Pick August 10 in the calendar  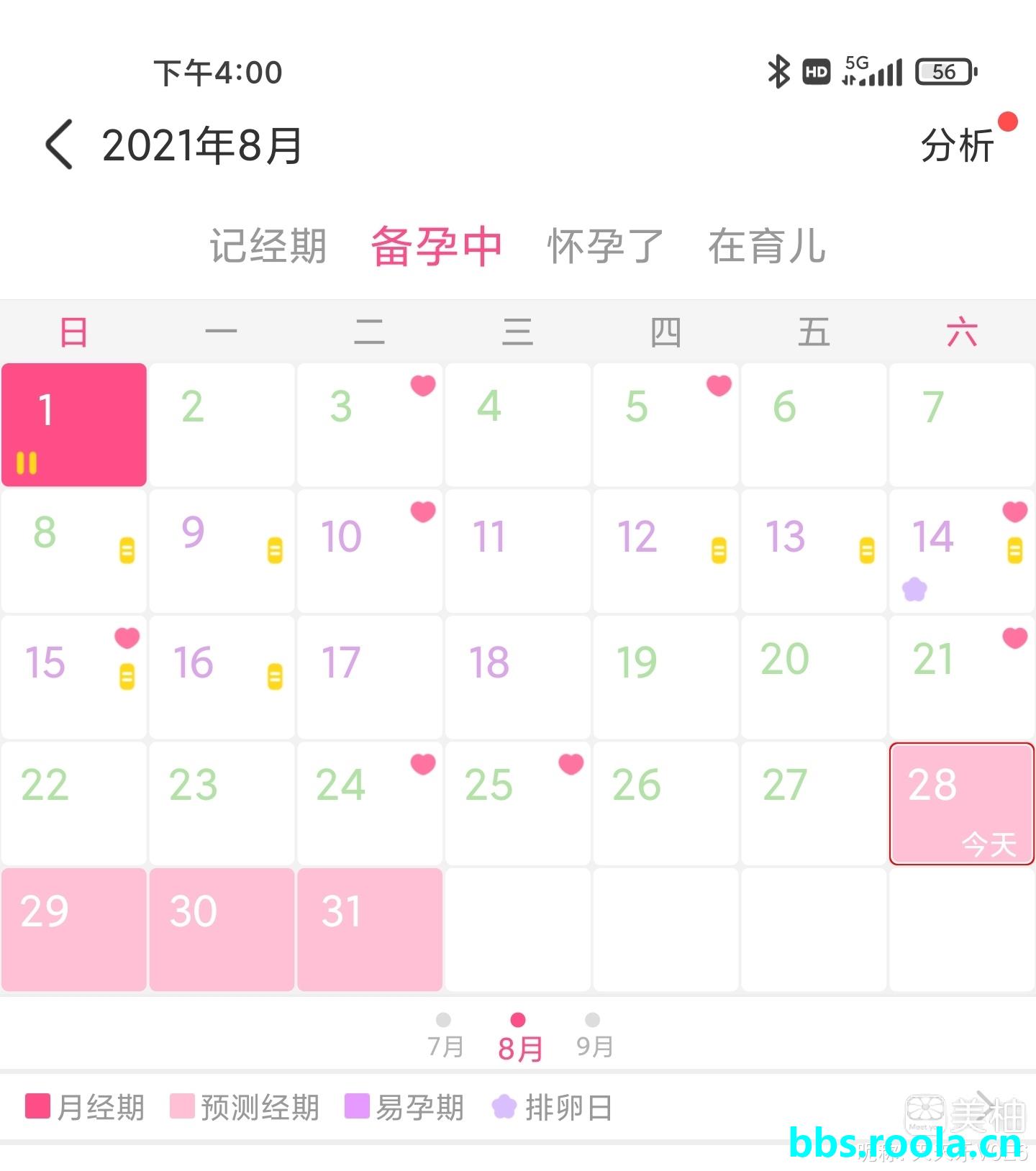pyautogui.click(x=370, y=551)
